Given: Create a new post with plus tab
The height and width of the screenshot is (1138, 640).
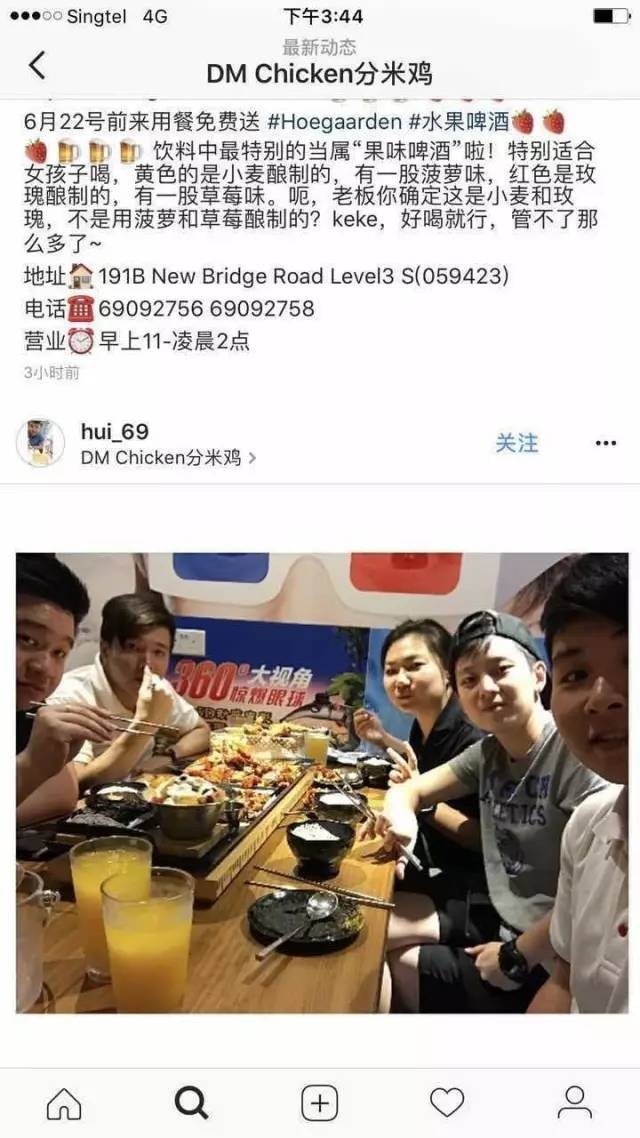Looking at the screenshot, I should tap(319, 1103).
